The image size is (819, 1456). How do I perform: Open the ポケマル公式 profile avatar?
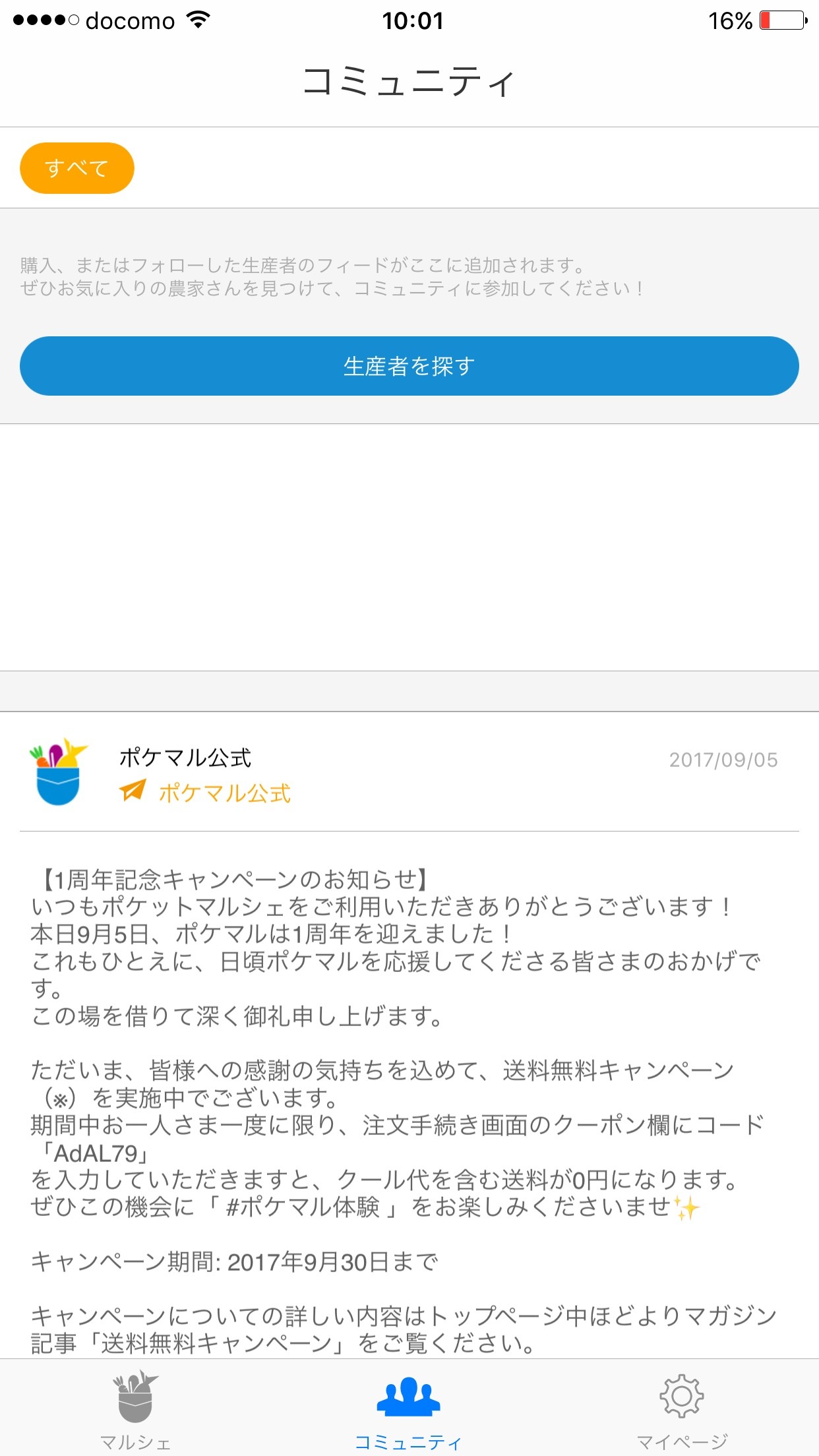tap(58, 772)
